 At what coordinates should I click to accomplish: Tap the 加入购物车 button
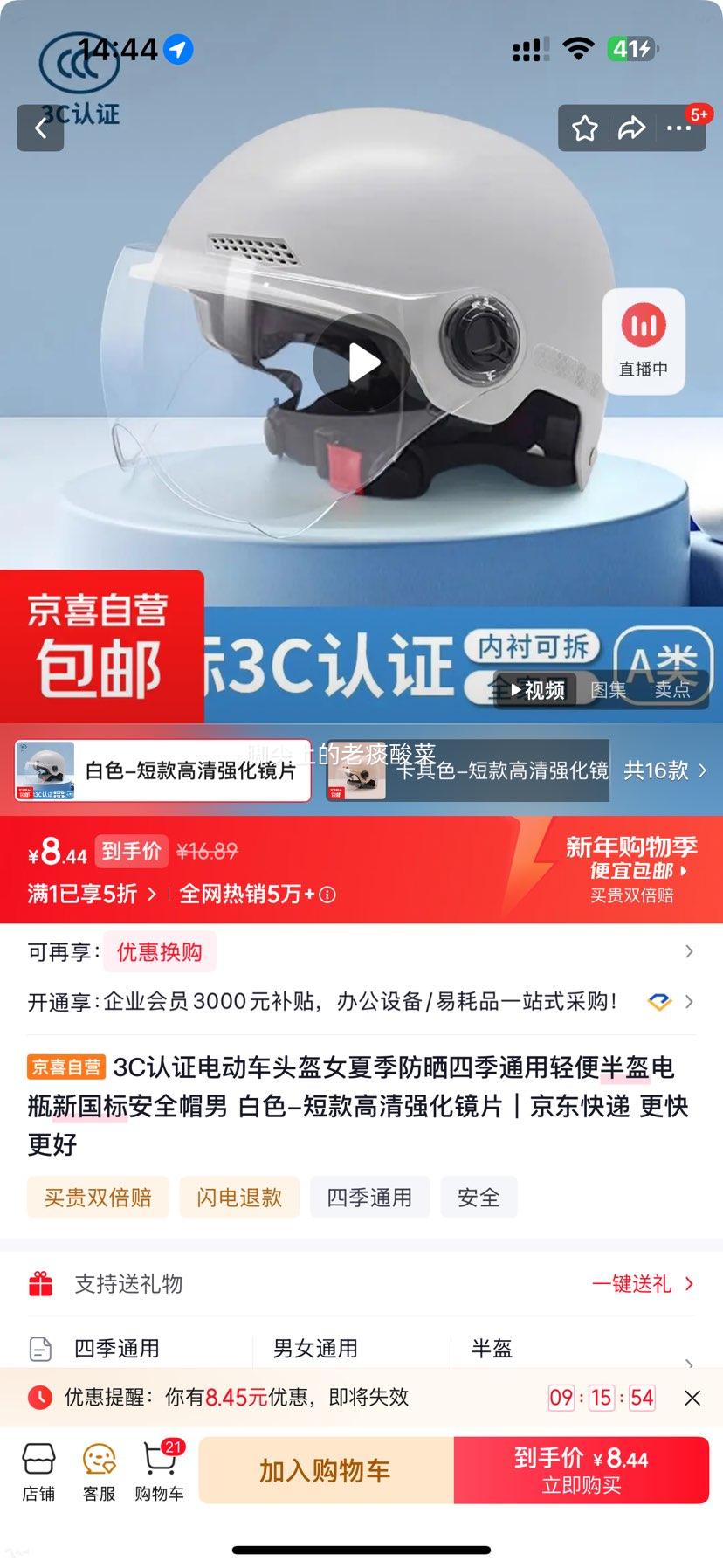[325, 1470]
